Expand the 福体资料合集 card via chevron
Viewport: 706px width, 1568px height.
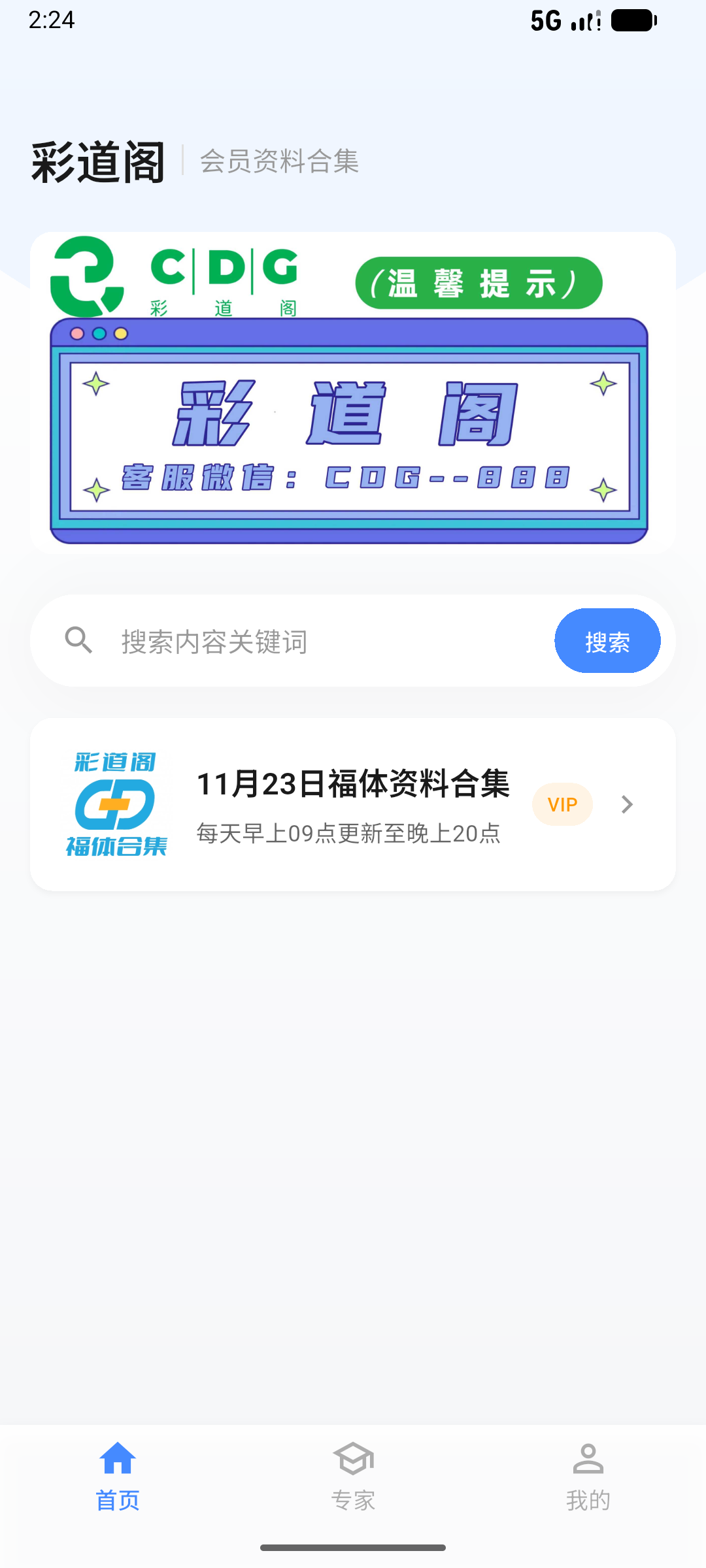click(x=627, y=804)
